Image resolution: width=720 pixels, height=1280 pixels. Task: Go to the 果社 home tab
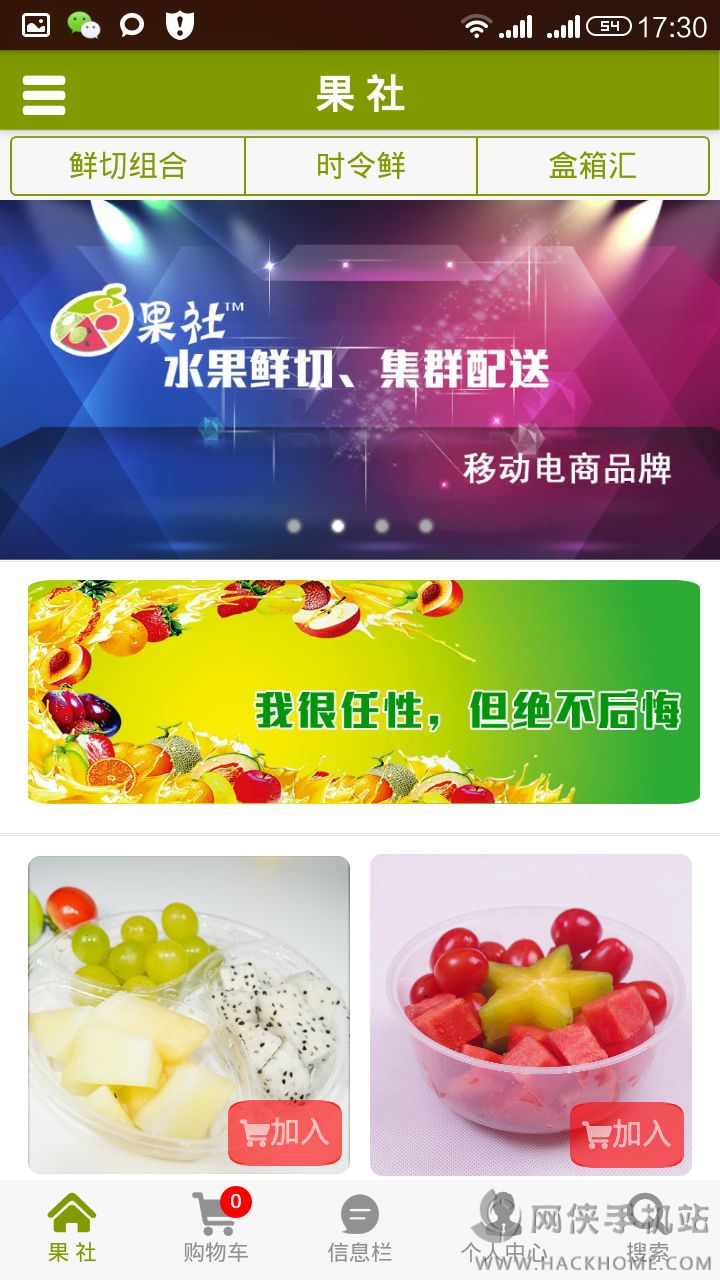pos(72,1230)
